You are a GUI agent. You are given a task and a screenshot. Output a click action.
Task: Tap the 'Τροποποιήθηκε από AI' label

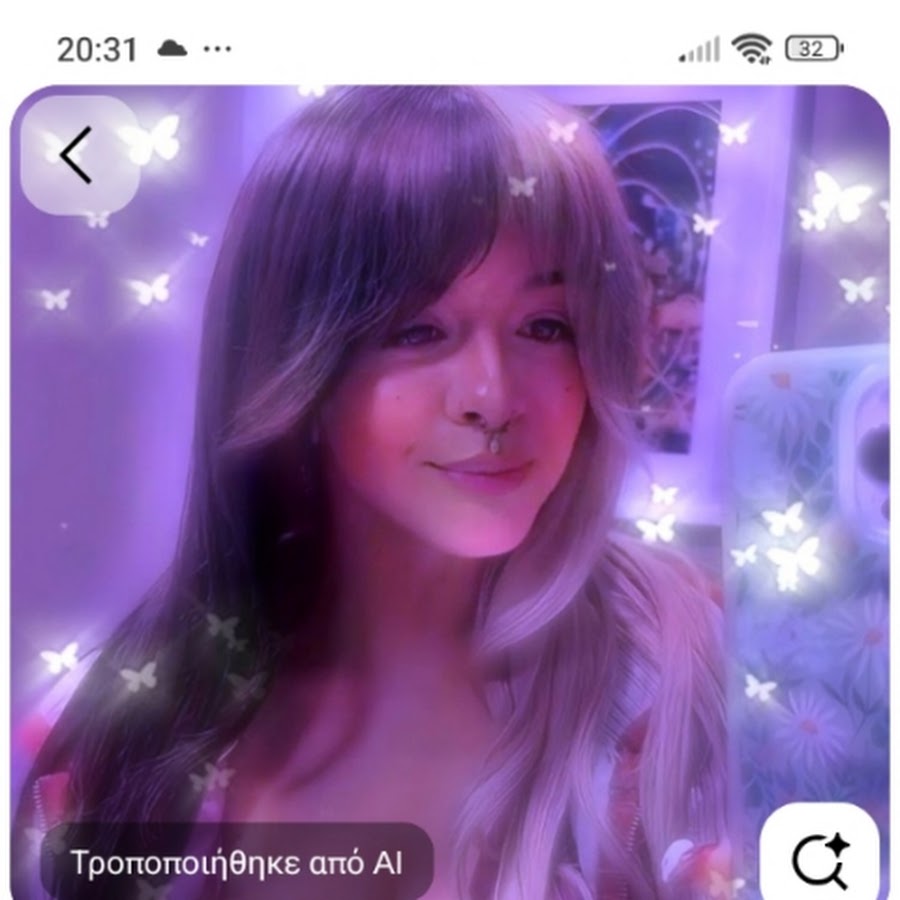(237, 862)
